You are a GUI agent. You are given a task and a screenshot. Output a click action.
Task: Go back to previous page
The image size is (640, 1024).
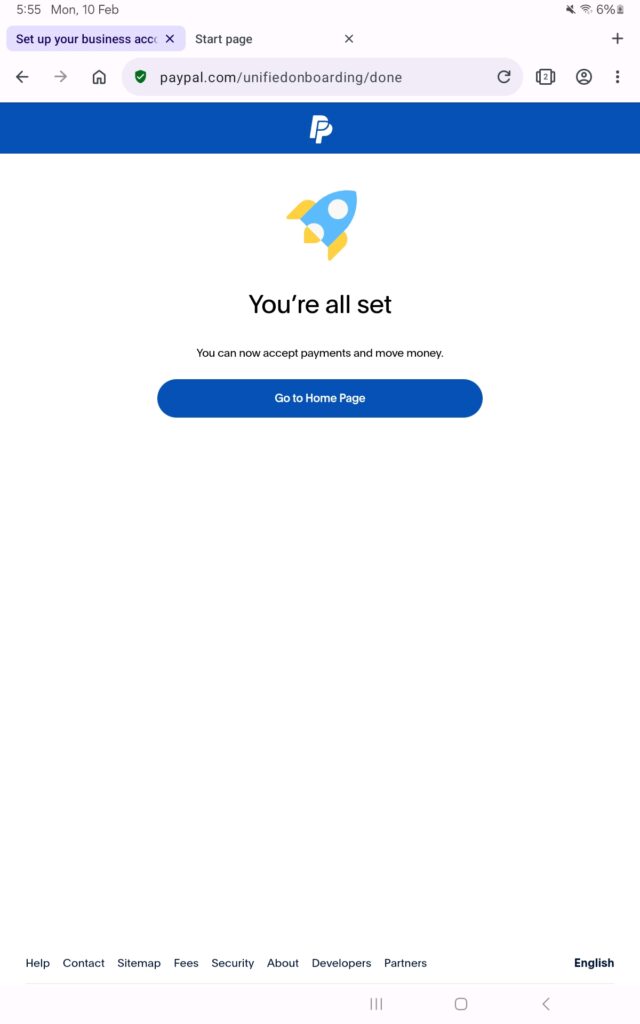(22, 77)
